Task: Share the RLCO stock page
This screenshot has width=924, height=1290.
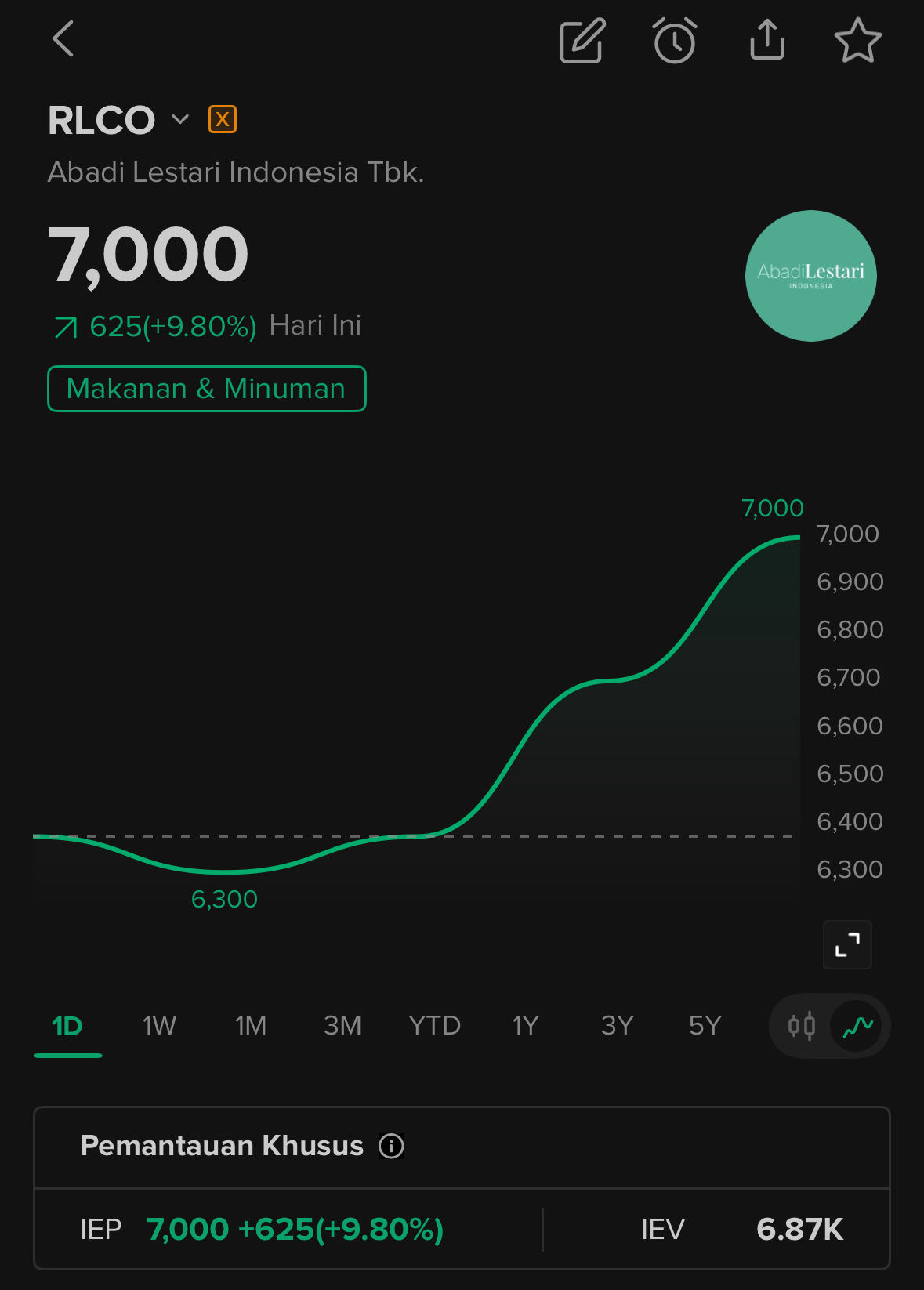Action: pyautogui.click(x=766, y=40)
